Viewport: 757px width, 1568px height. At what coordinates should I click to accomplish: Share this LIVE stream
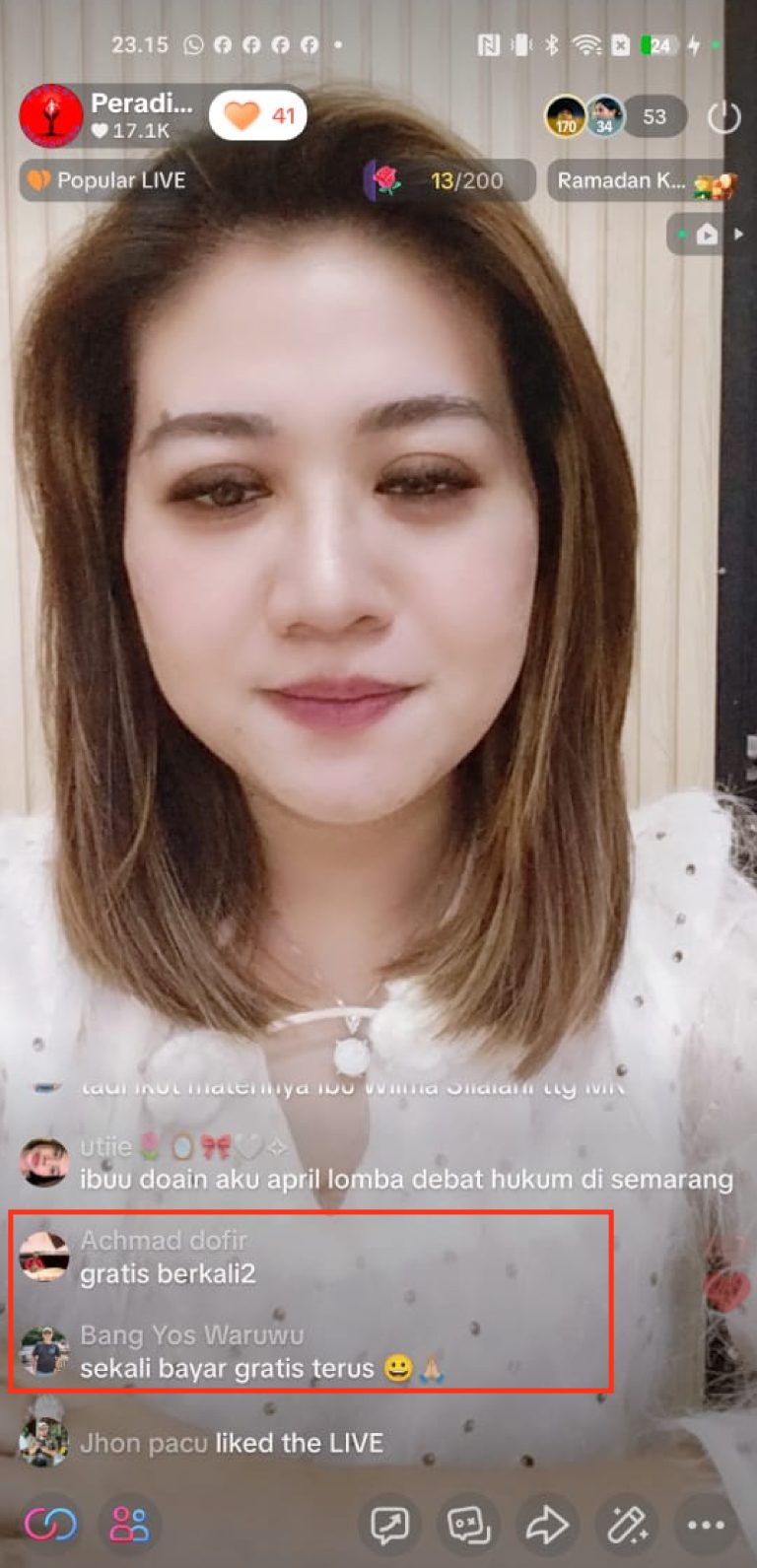pos(547,1526)
